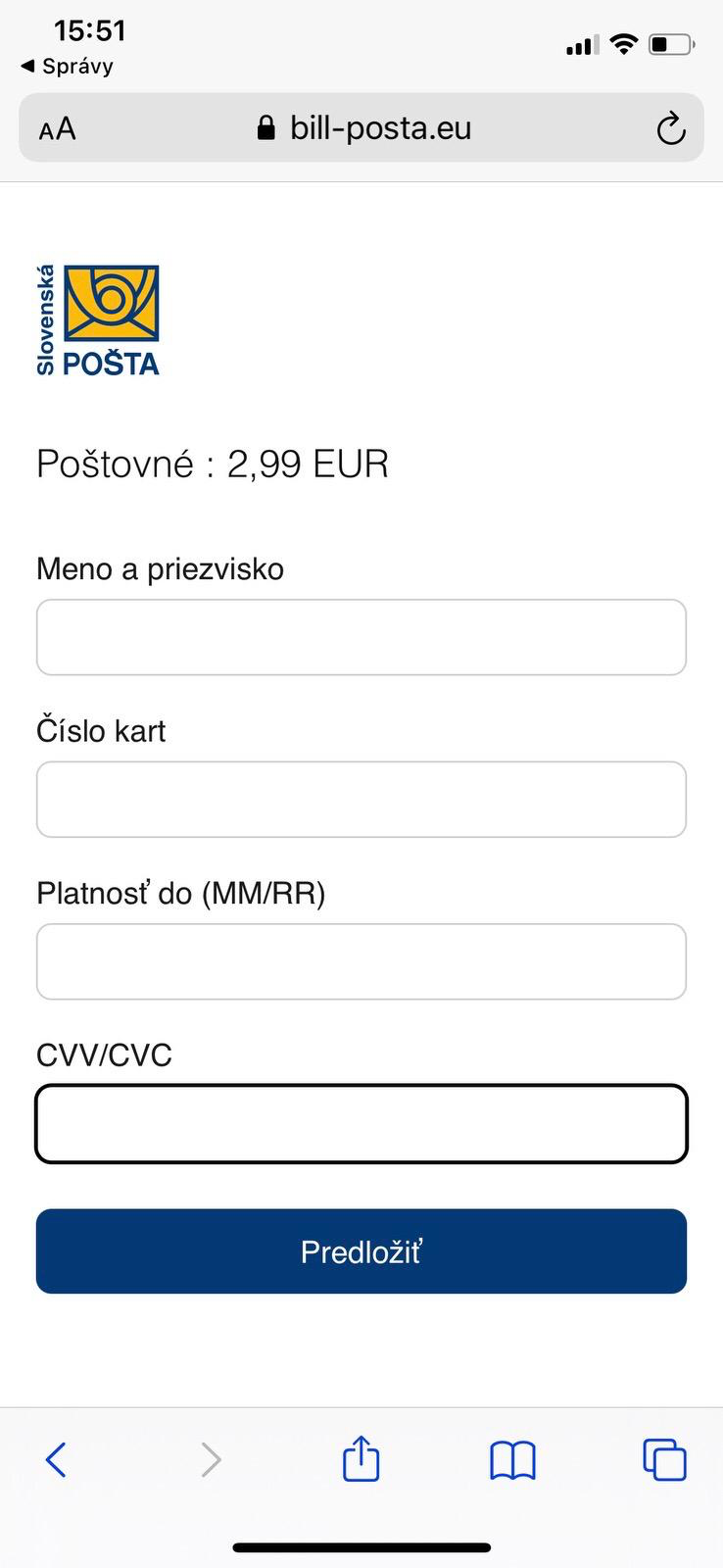Image resolution: width=723 pixels, height=1568 pixels.
Task: Return to Správy app
Action: click(x=67, y=67)
